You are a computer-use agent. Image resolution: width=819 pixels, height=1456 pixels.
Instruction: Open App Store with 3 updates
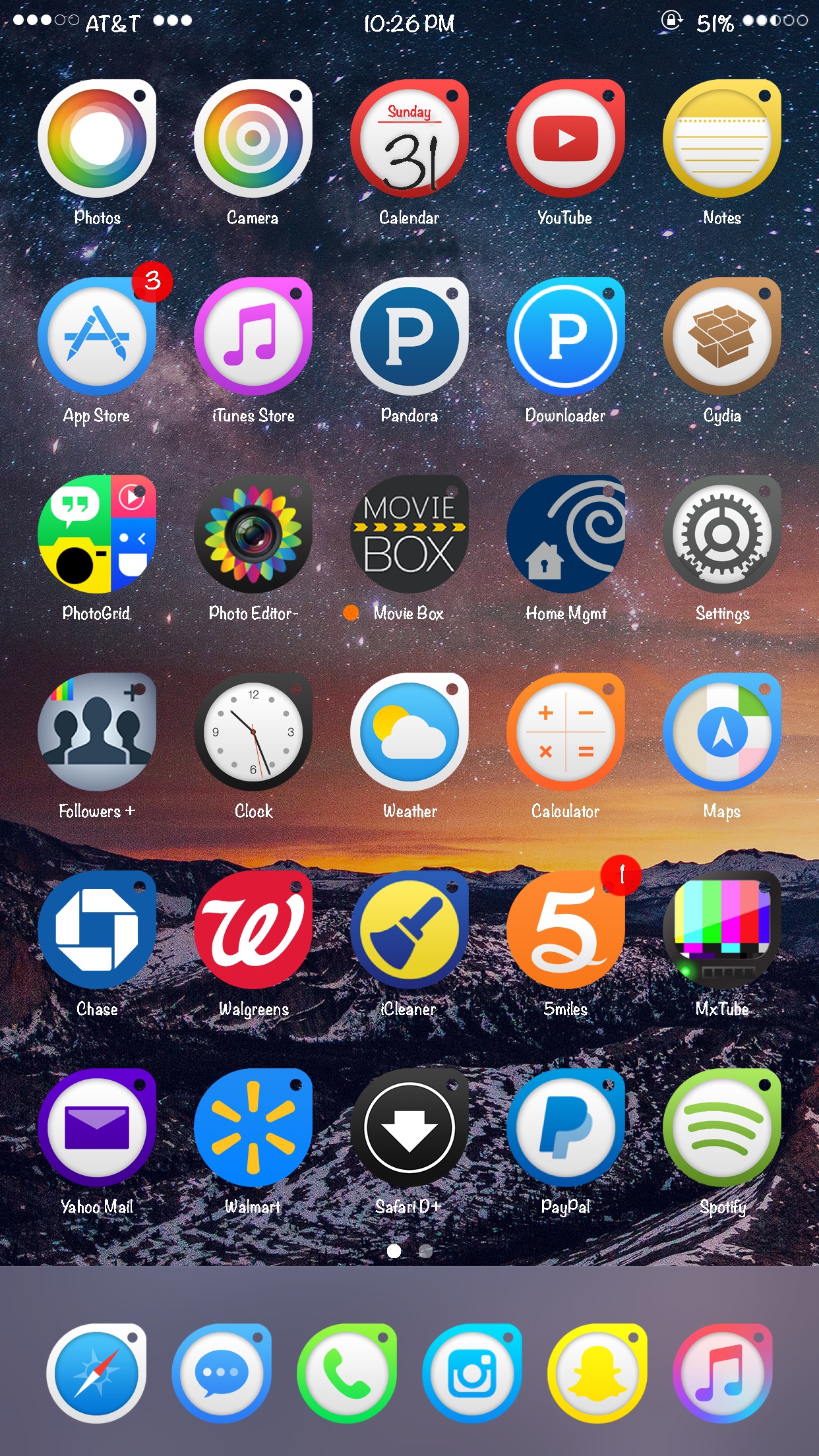pyautogui.click(x=97, y=336)
